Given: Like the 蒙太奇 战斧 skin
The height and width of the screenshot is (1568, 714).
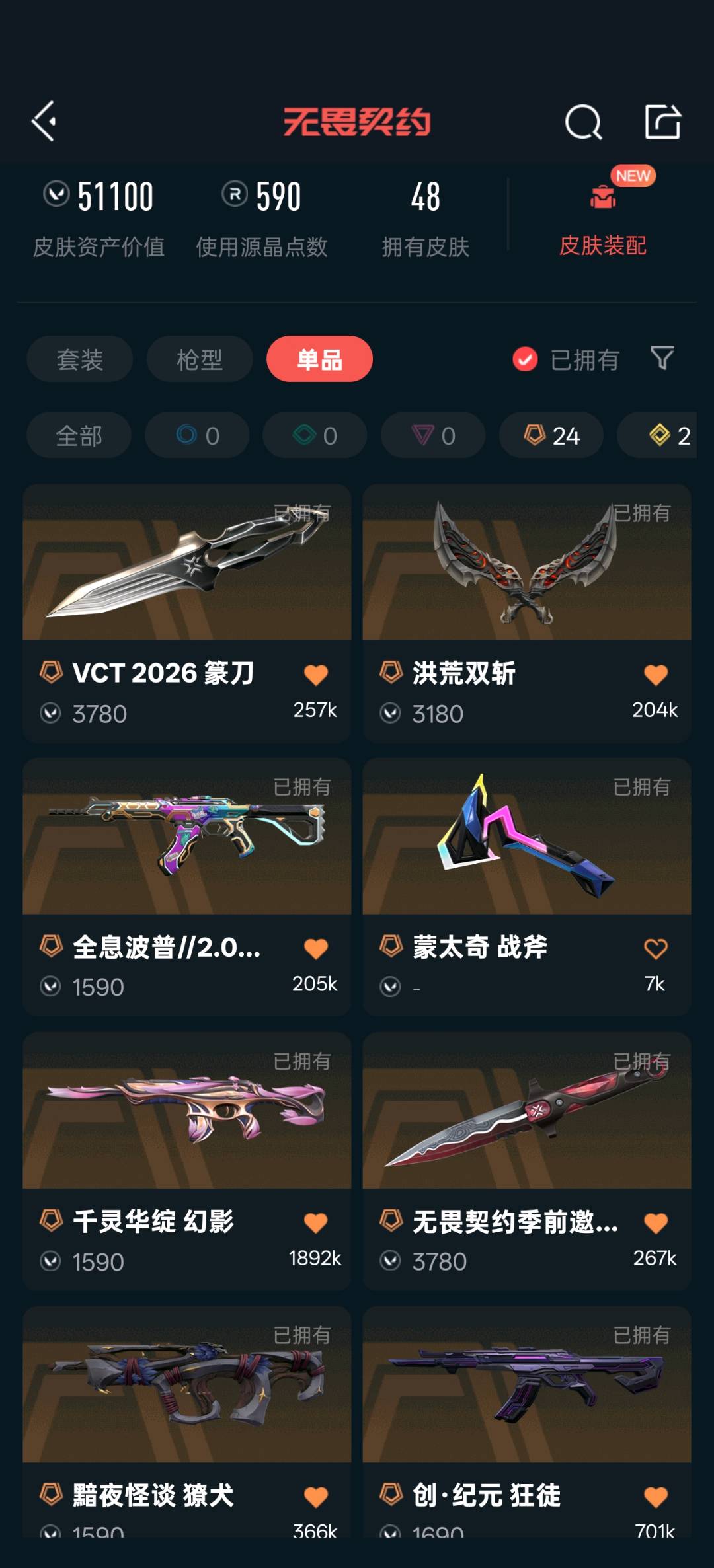Looking at the screenshot, I should 655,949.
